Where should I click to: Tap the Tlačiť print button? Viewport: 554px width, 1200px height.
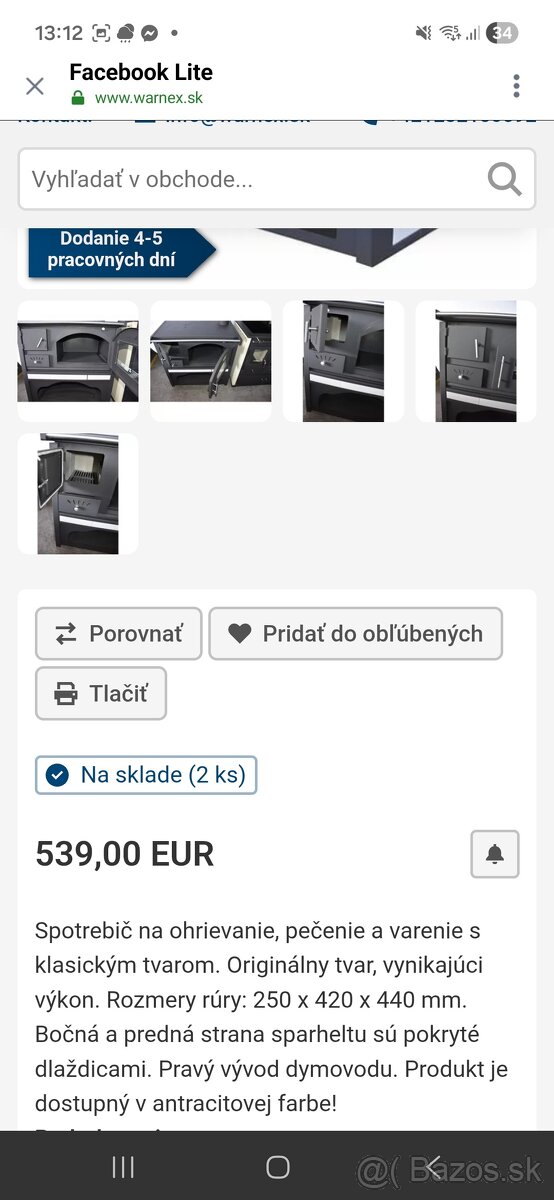coord(101,694)
